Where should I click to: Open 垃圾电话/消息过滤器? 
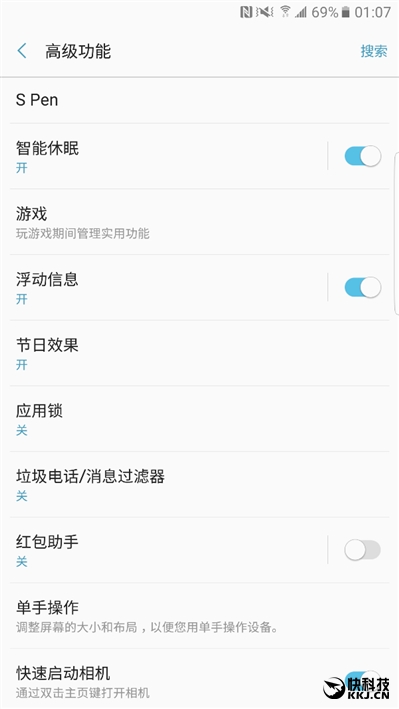click(x=200, y=484)
